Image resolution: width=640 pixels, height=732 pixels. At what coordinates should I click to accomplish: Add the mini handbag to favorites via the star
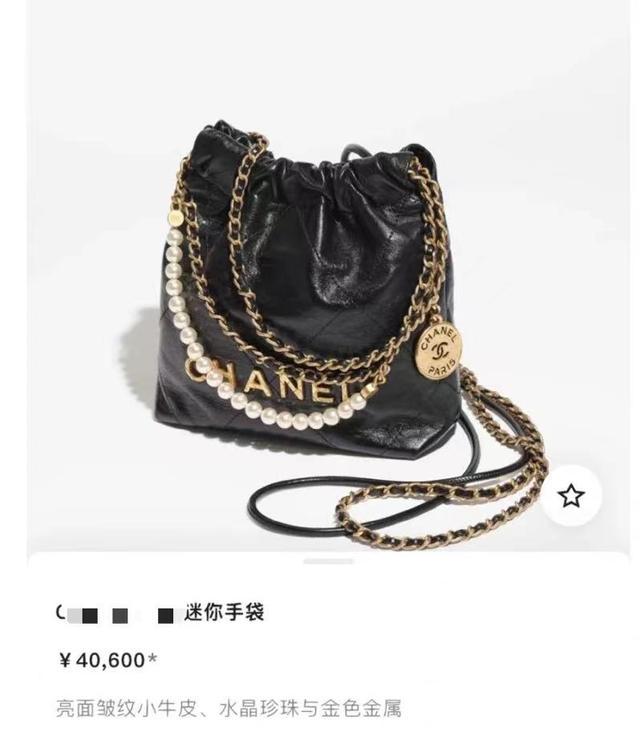[x=571, y=496]
